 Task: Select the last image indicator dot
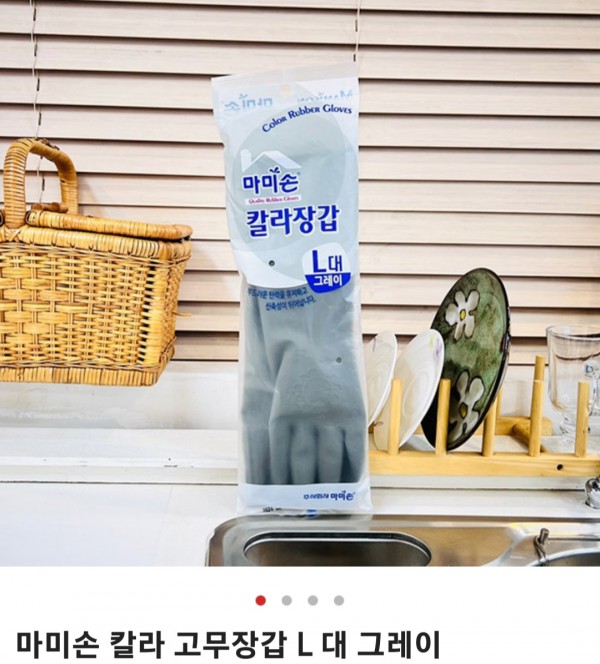point(339,600)
